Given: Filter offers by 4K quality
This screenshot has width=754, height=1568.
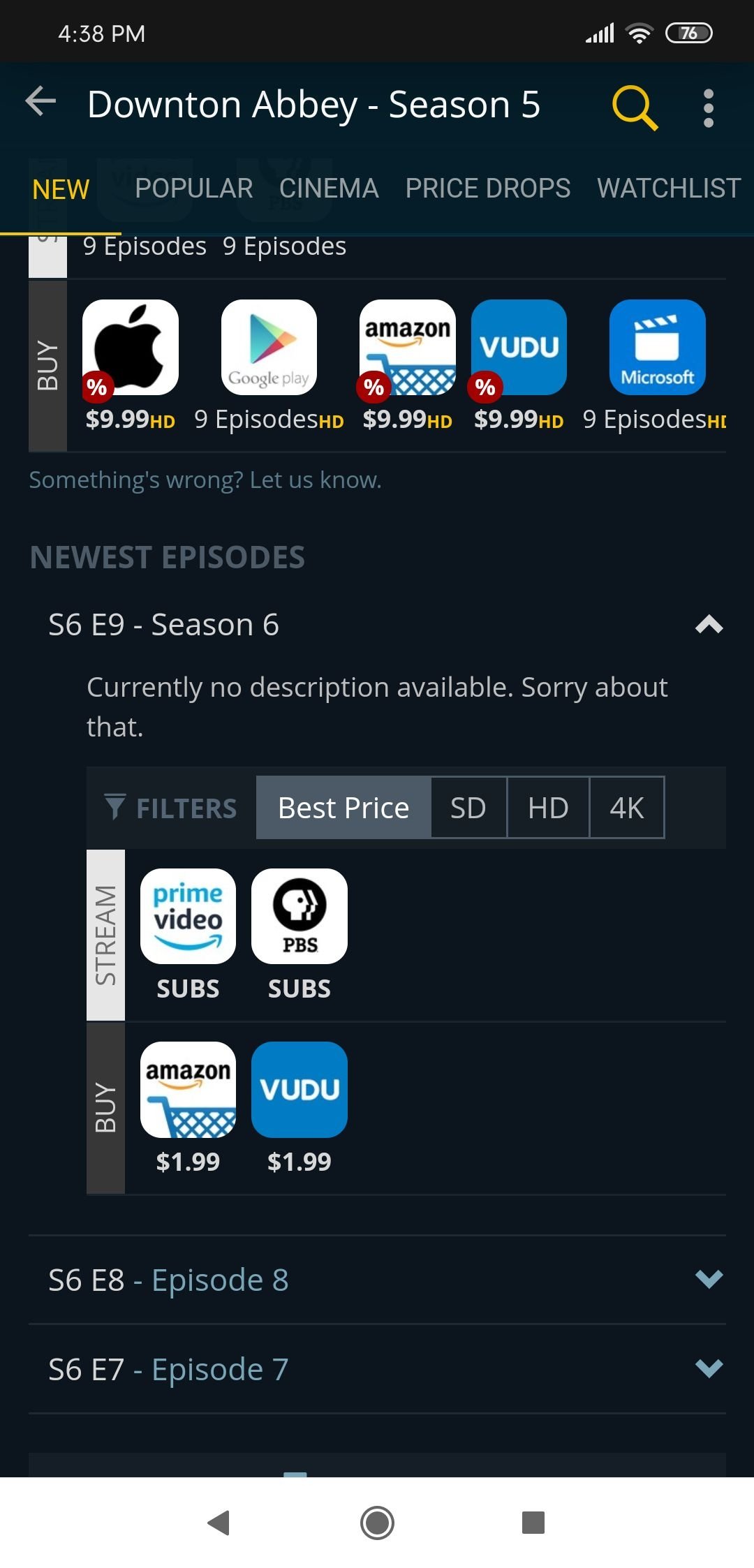Looking at the screenshot, I should [626, 808].
